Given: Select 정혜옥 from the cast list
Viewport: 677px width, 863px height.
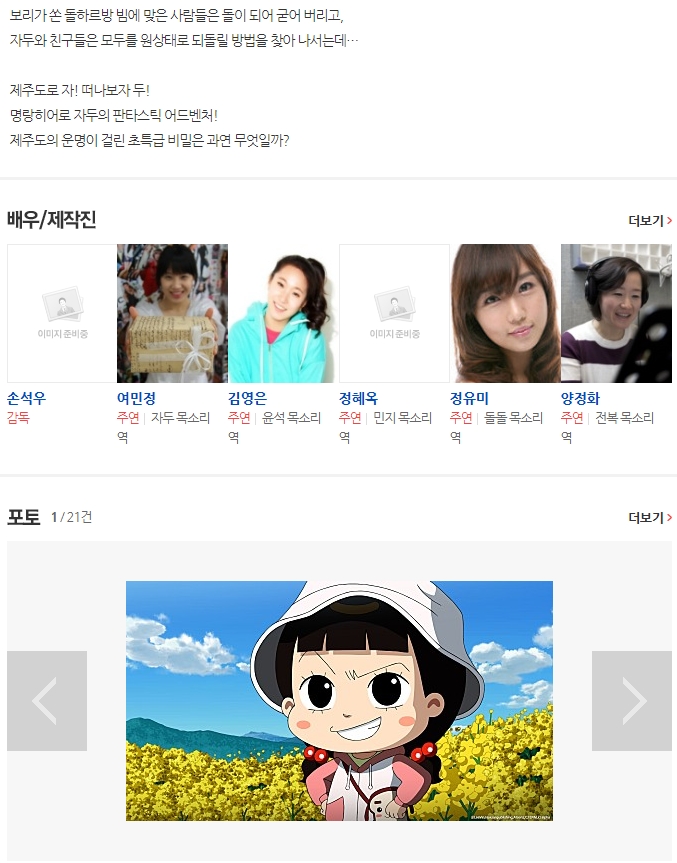Looking at the screenshot, I should 358,397.
